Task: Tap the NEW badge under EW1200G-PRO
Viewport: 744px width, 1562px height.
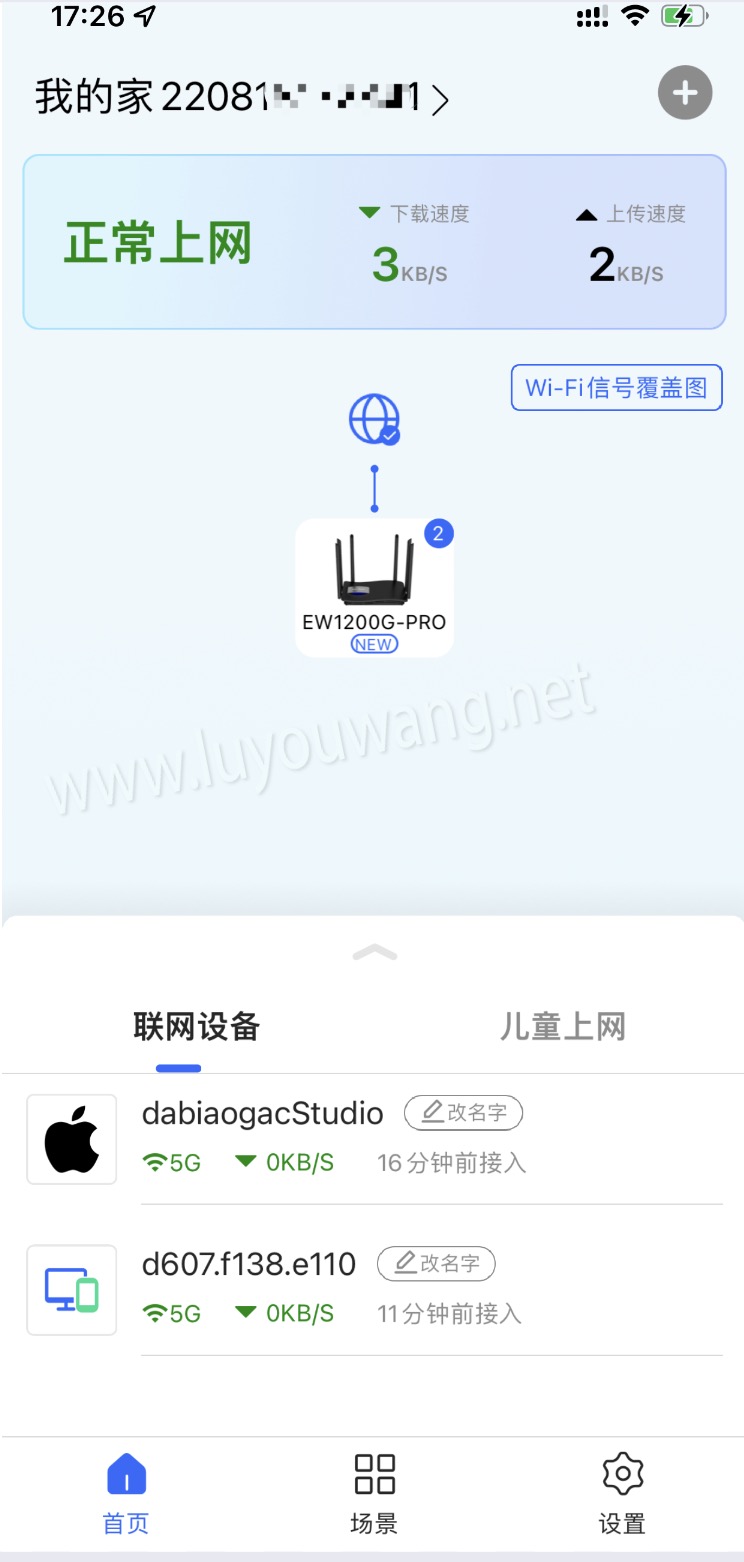Action: coord(374,644)
